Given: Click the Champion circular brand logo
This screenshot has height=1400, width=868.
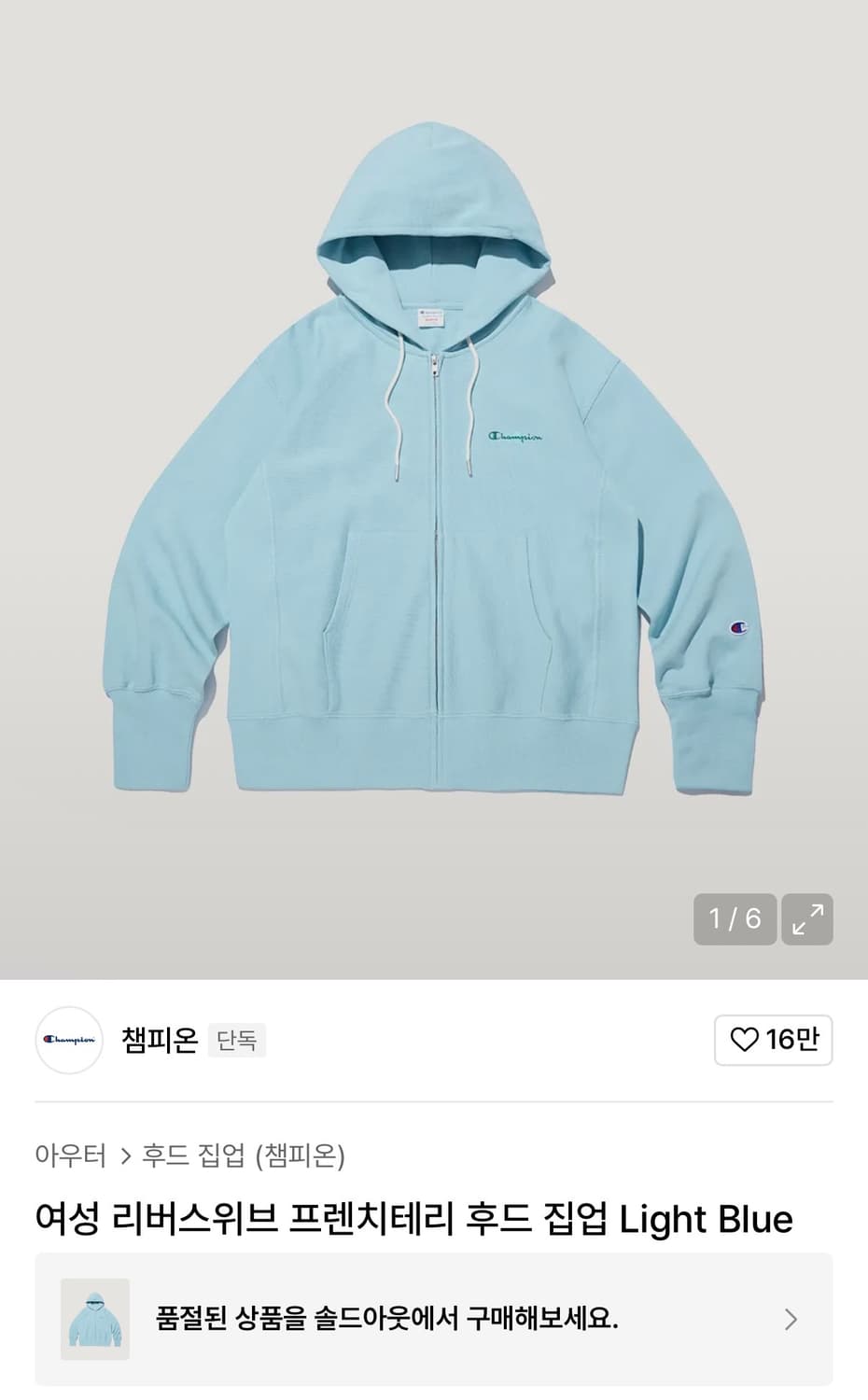Looking at the screenshot, I should coord(69,1041).
